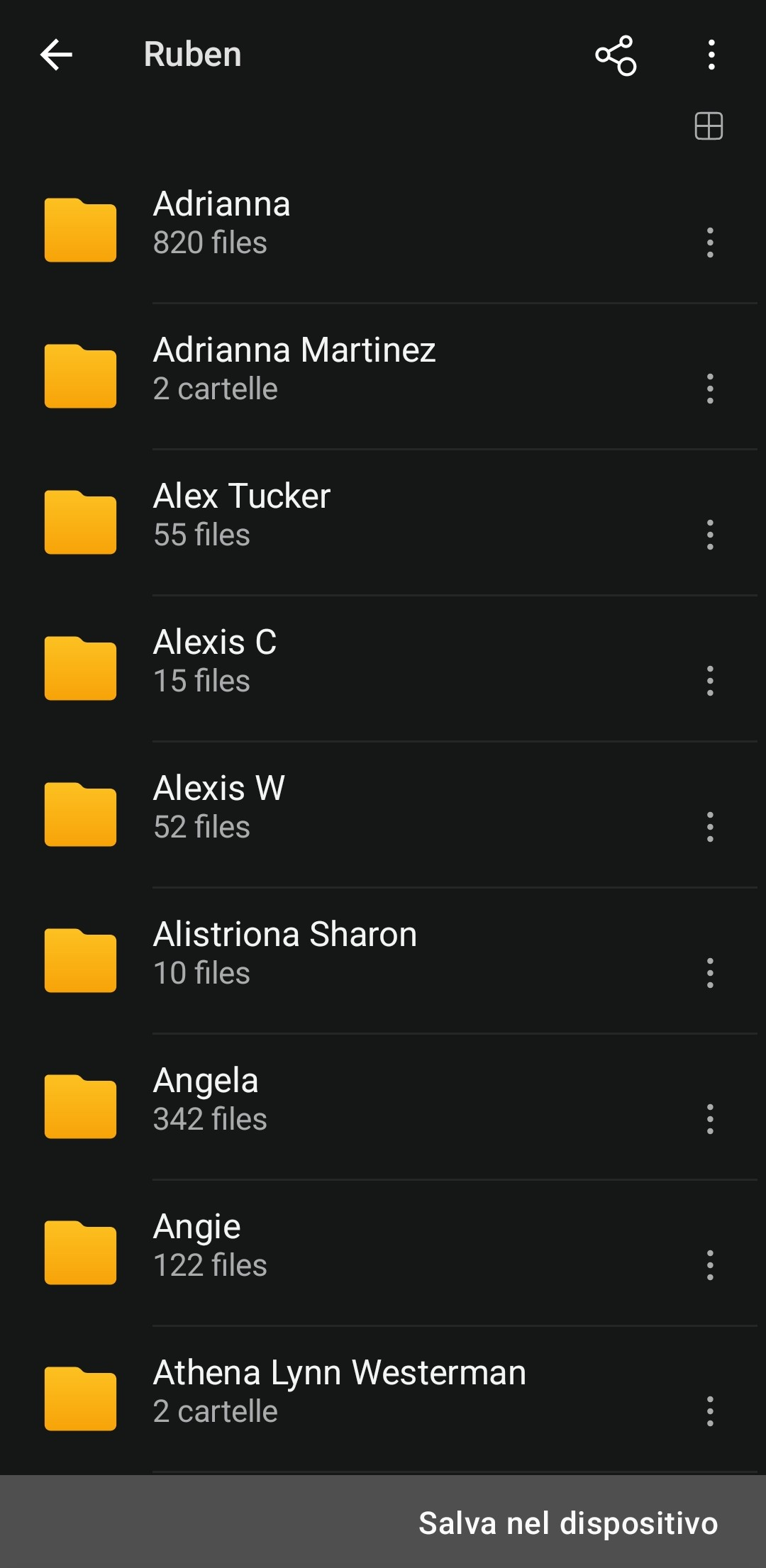766x1568 pixels.
Task: Open the app bar overflow menu
Action: [711, 55]
